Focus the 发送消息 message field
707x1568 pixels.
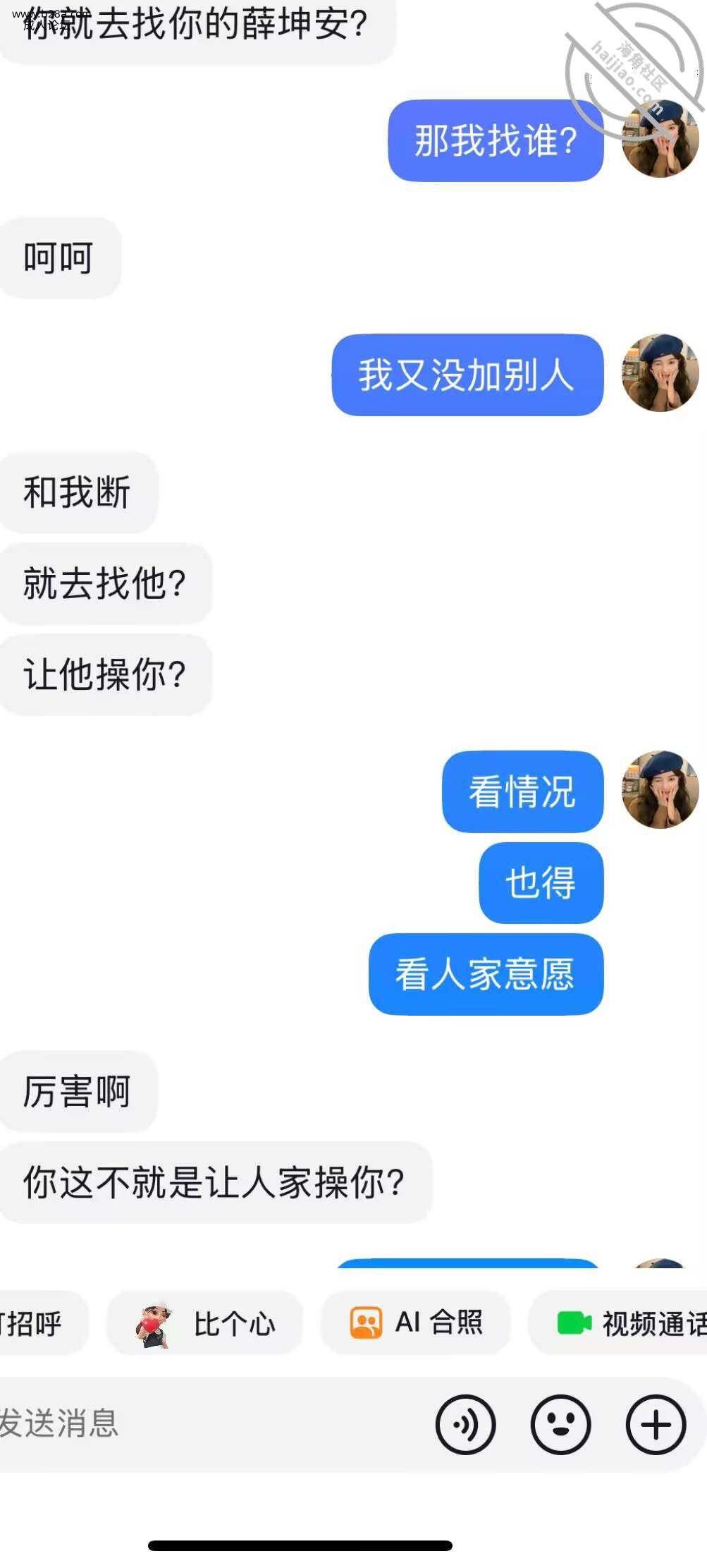(211, 1423)
